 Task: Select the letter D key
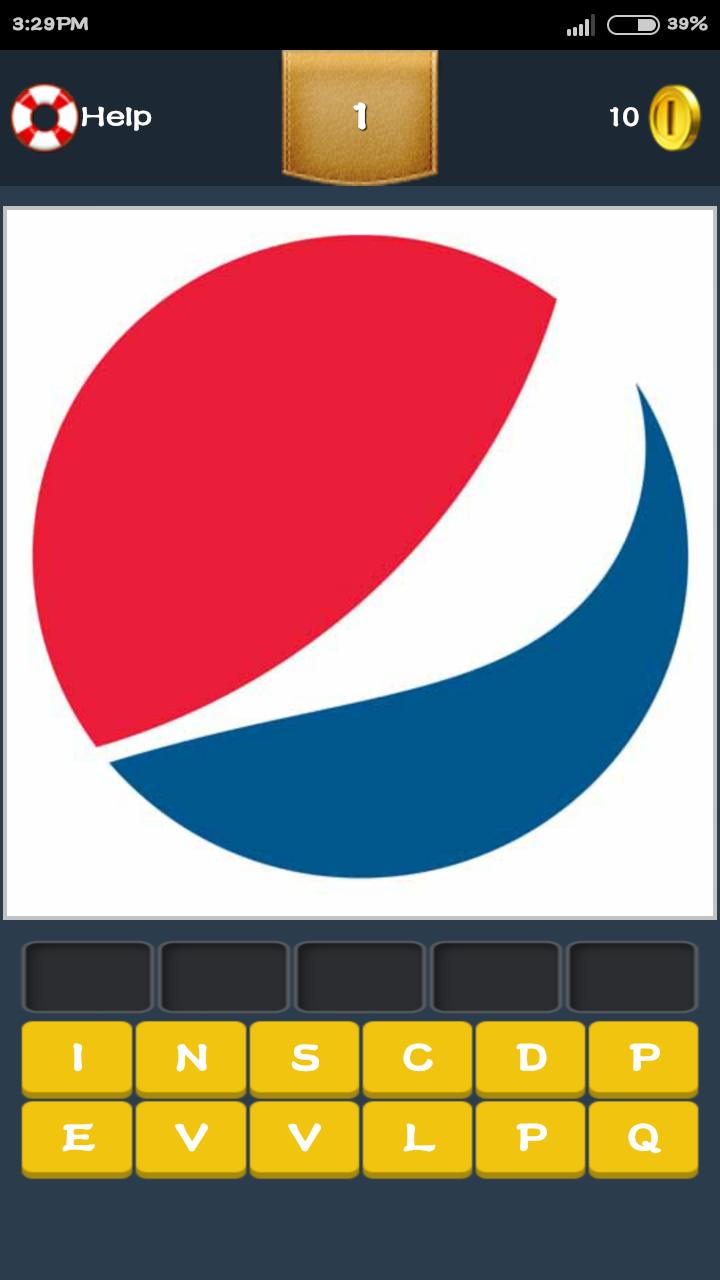[x=529, y=1056]
